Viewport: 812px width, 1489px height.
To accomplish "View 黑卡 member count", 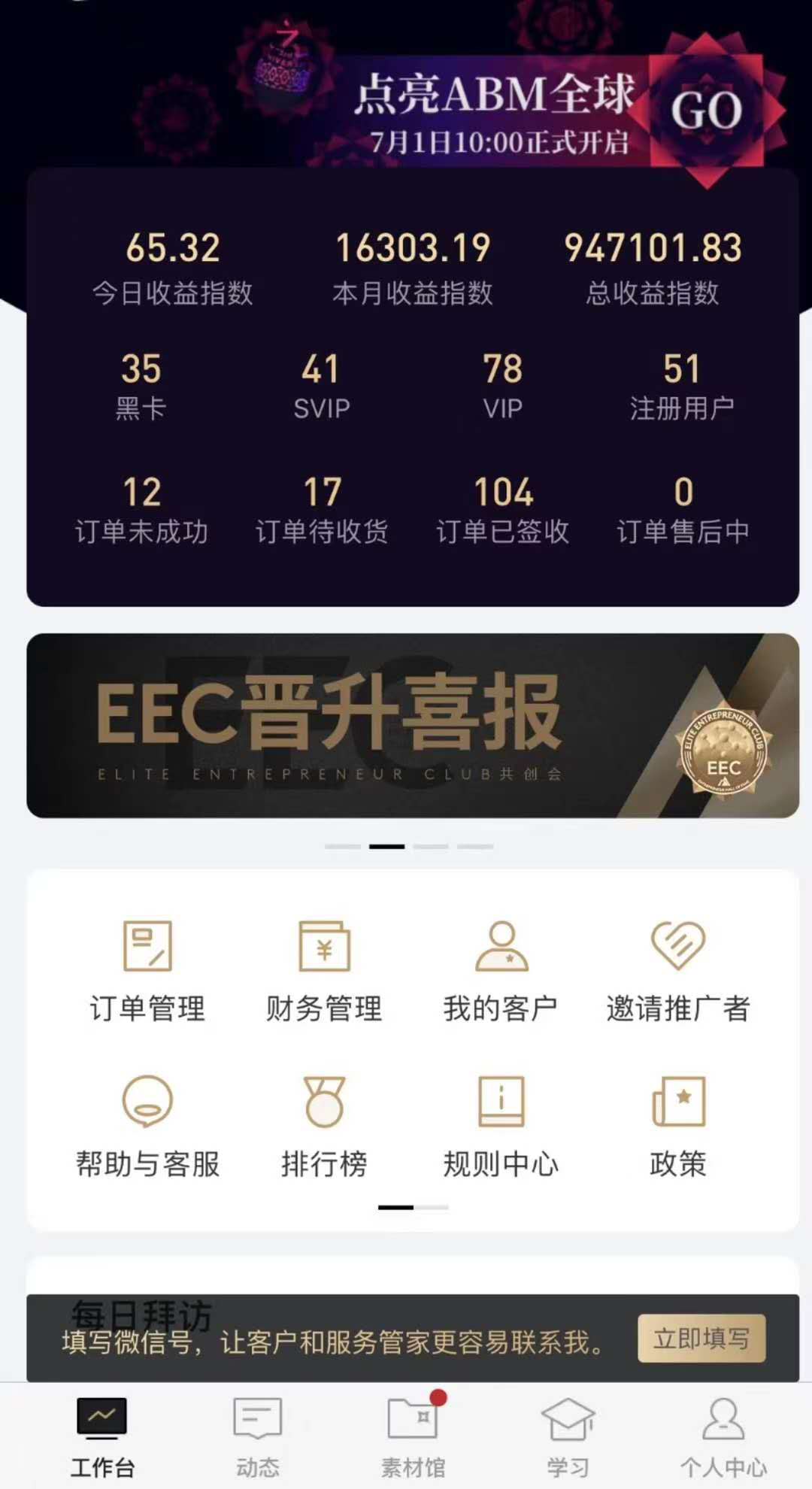I will [x=141, y=387].
